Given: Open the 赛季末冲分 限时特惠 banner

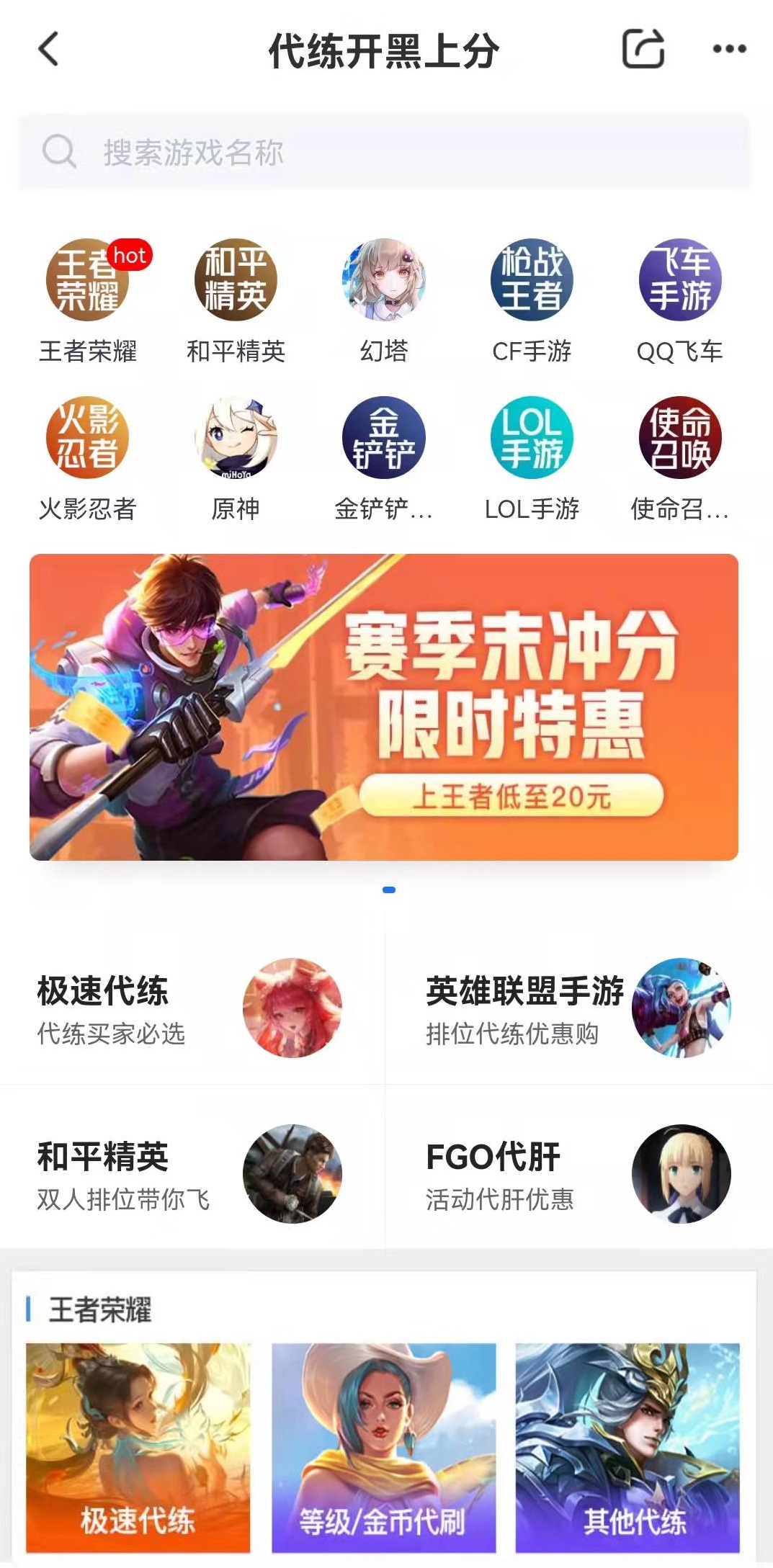Looking at the screenshot, I should tap(383, 707).
